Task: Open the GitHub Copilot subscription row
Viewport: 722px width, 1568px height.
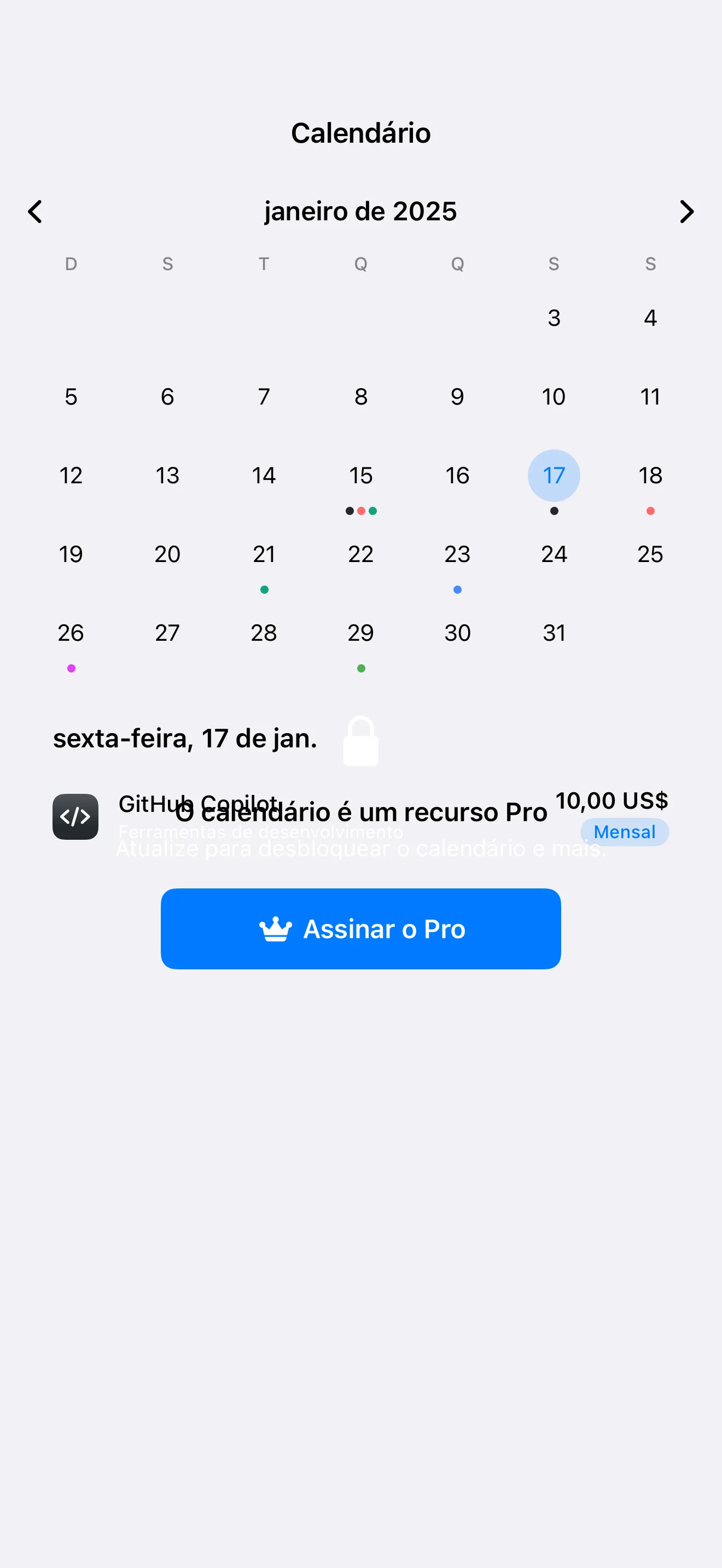Action: (360, 817)
